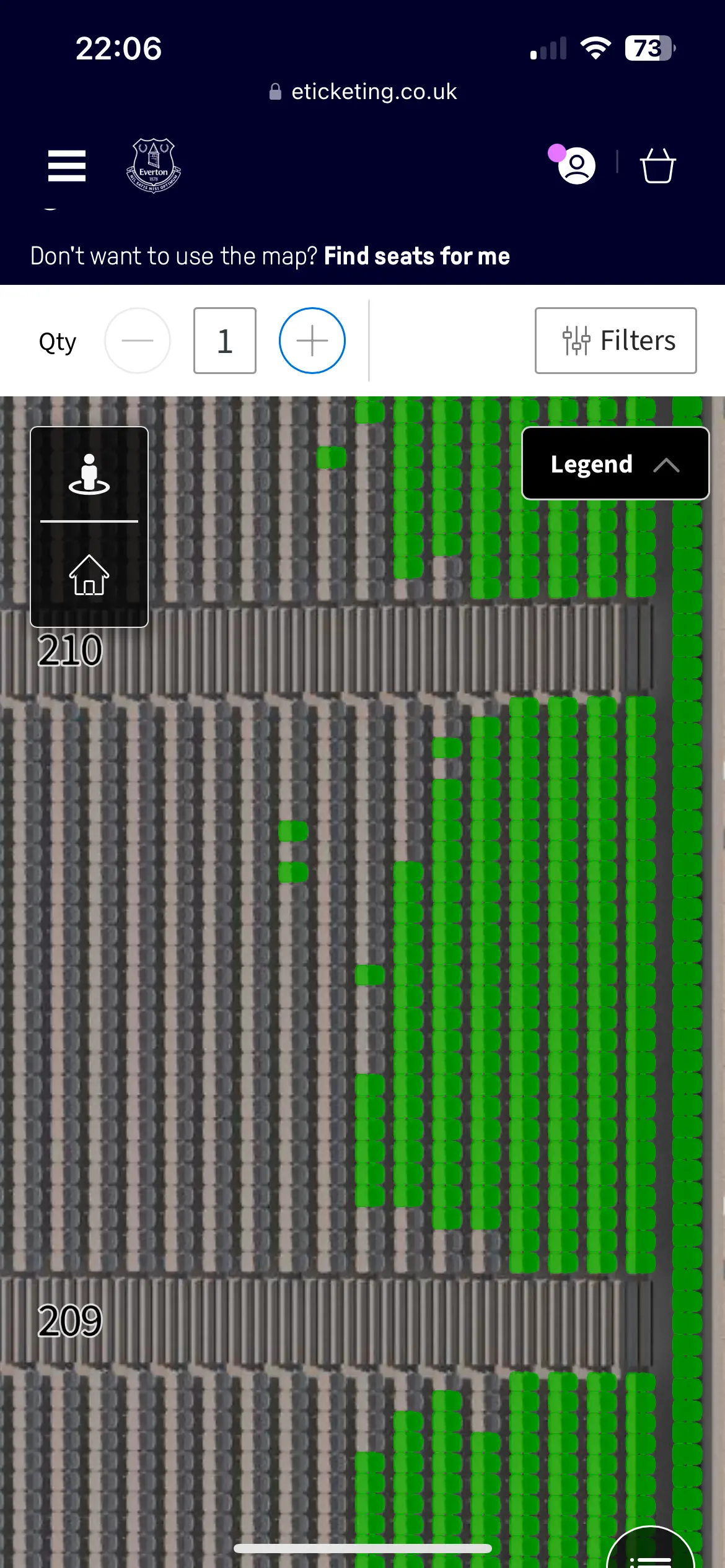Open the Filters options
This screenshot has width=725, height=1568.
tap(615, 341)
